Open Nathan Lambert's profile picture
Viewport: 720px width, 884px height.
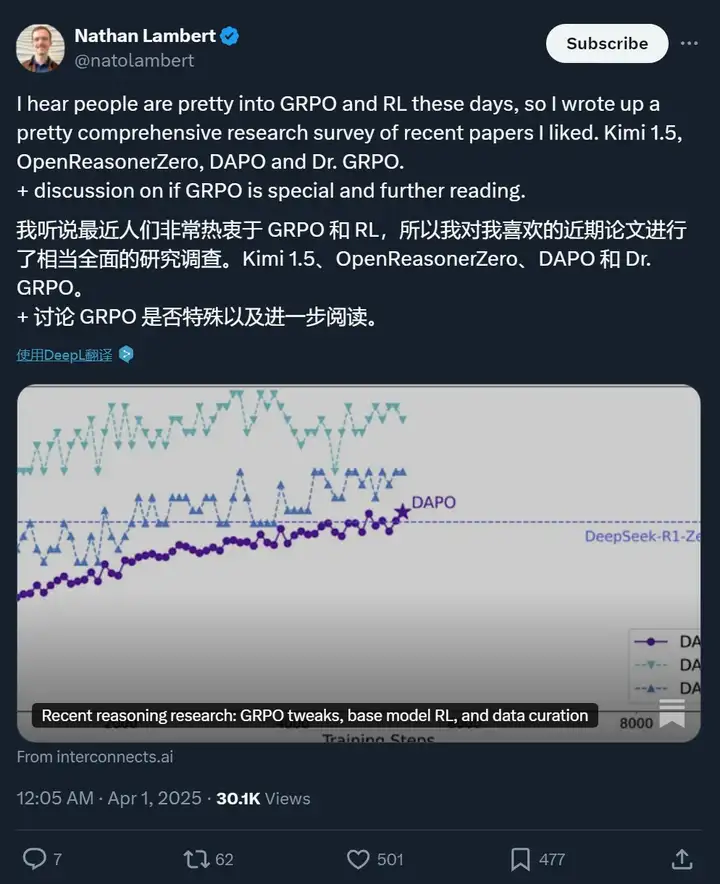(40, 47)
